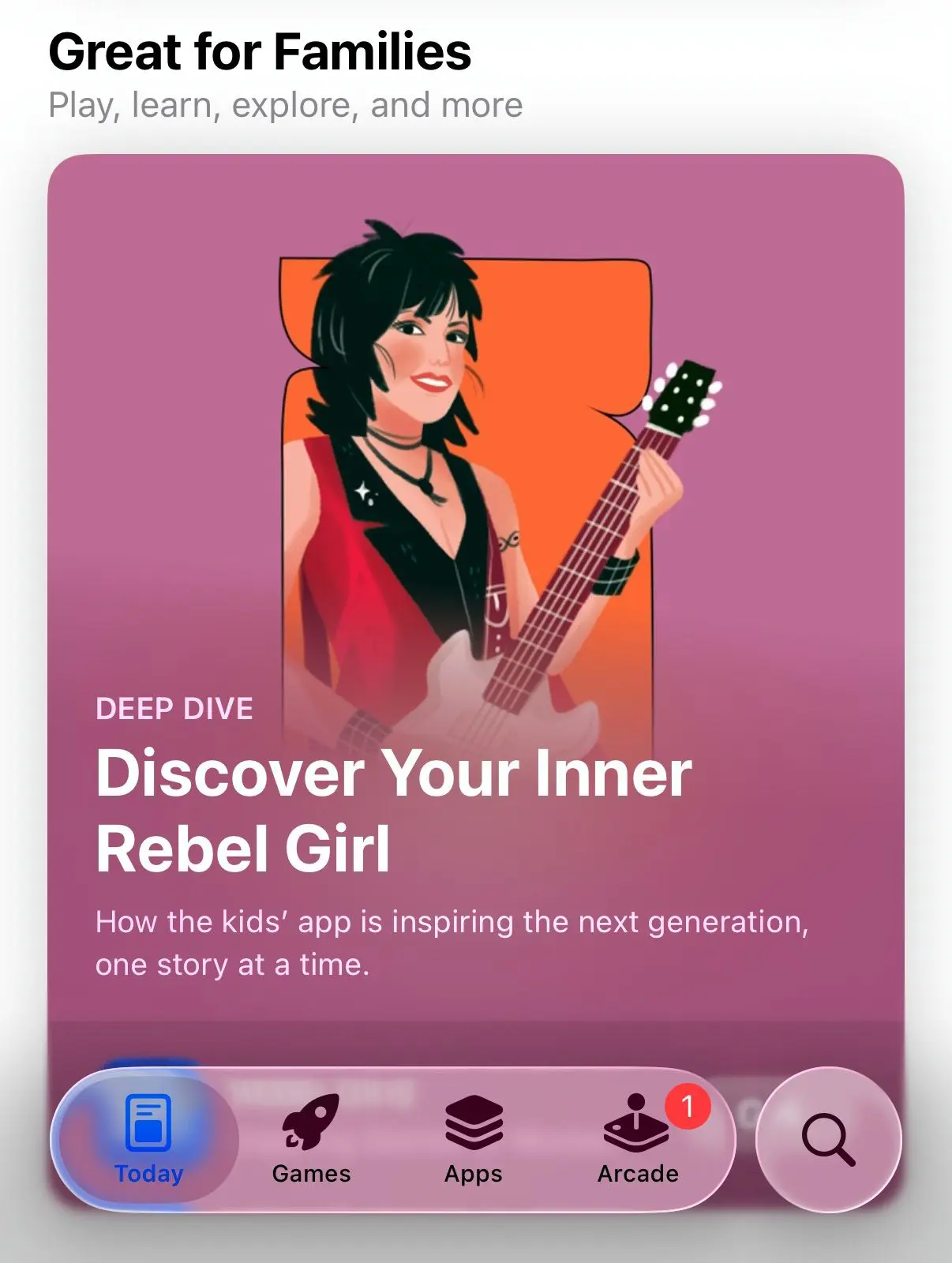Go to the Arcade tab
Viewport: 952px width, 1263px height.
click(x=638, y=1139)
